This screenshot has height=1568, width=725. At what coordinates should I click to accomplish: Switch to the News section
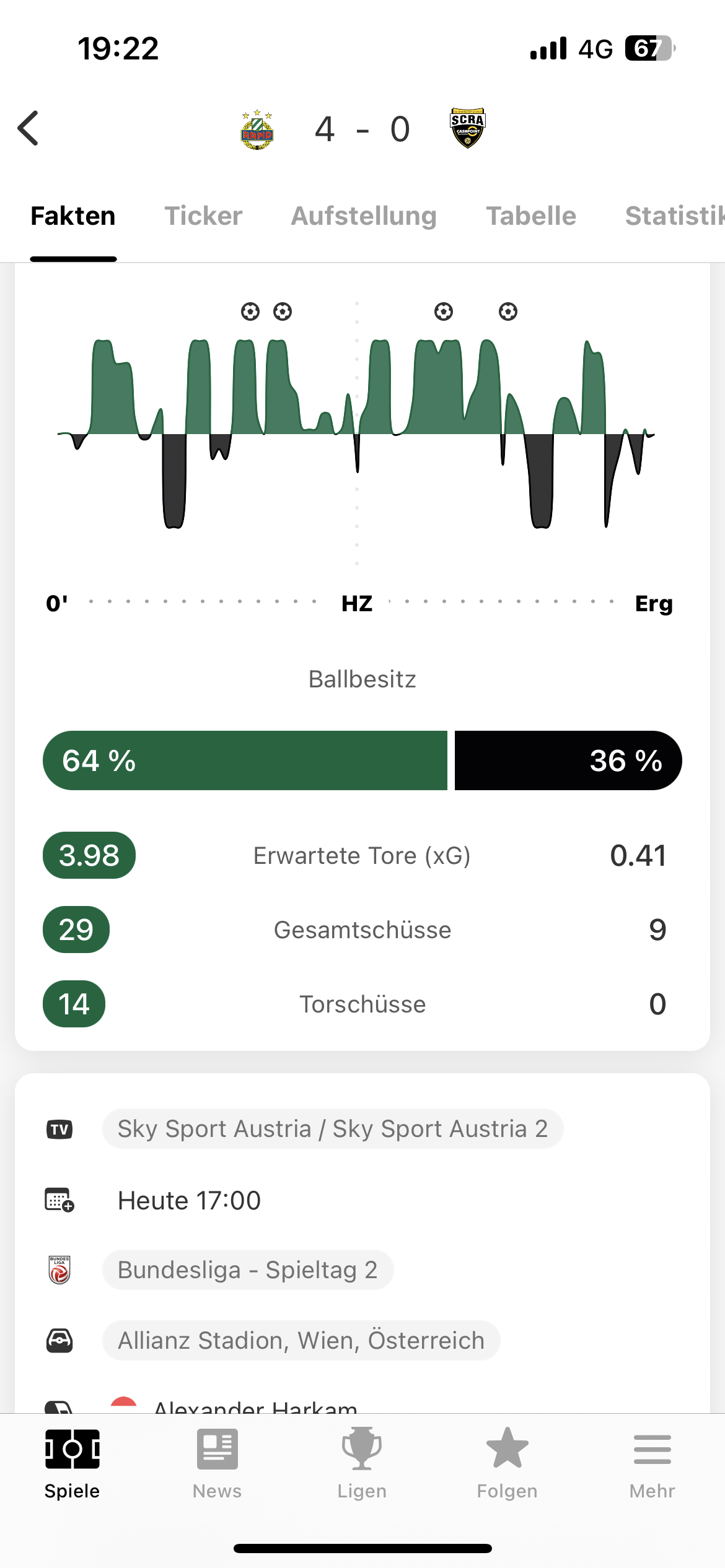pyautogui.click(x=217, y=1464)
